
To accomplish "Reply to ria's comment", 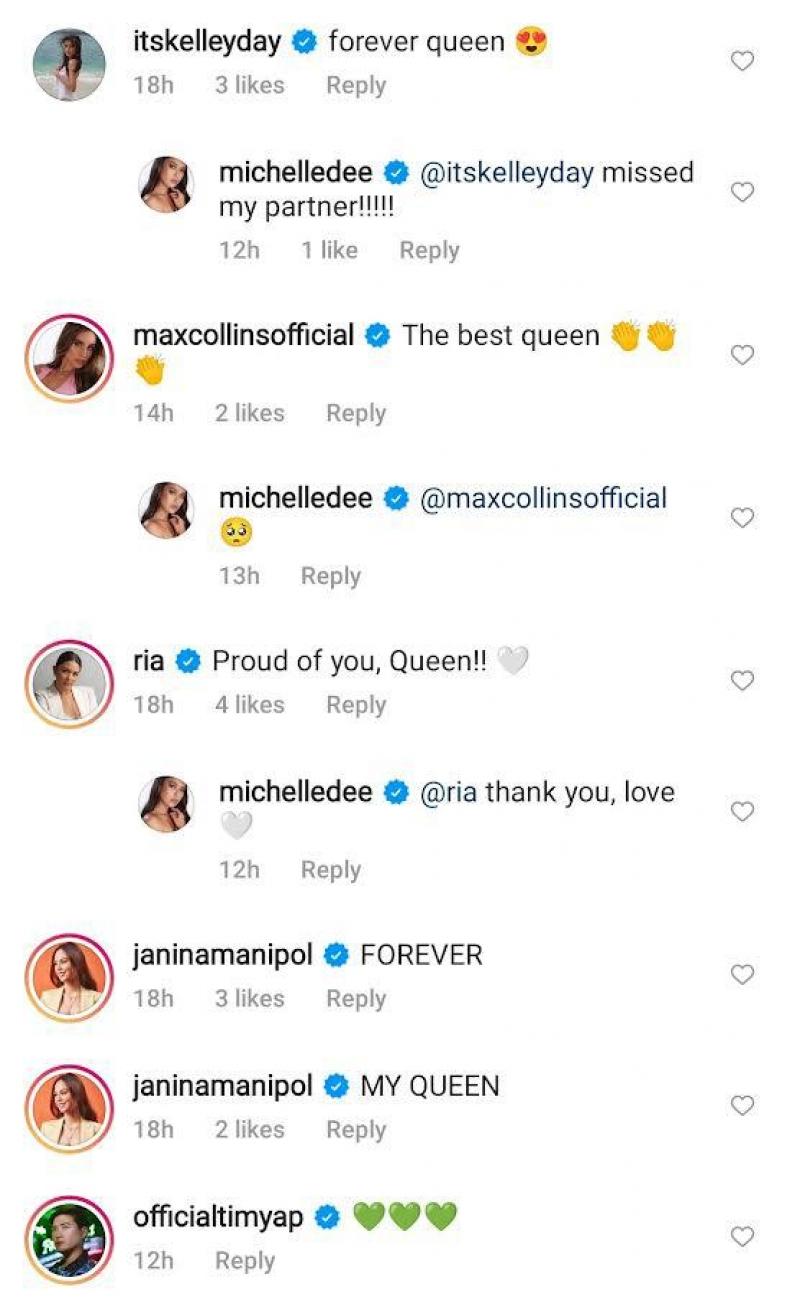I will coord(355,705).
